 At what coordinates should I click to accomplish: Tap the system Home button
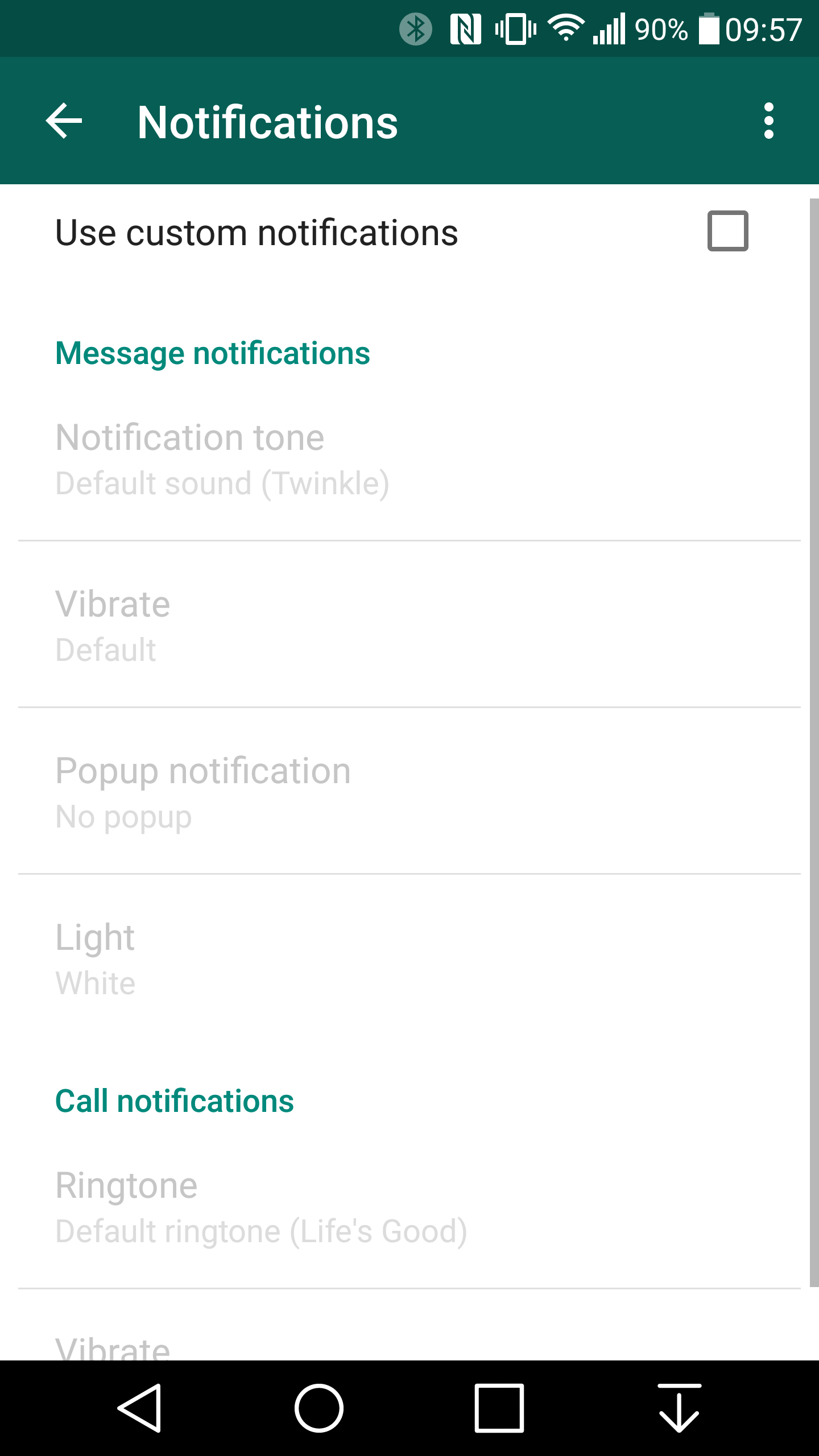[319, 1408]
